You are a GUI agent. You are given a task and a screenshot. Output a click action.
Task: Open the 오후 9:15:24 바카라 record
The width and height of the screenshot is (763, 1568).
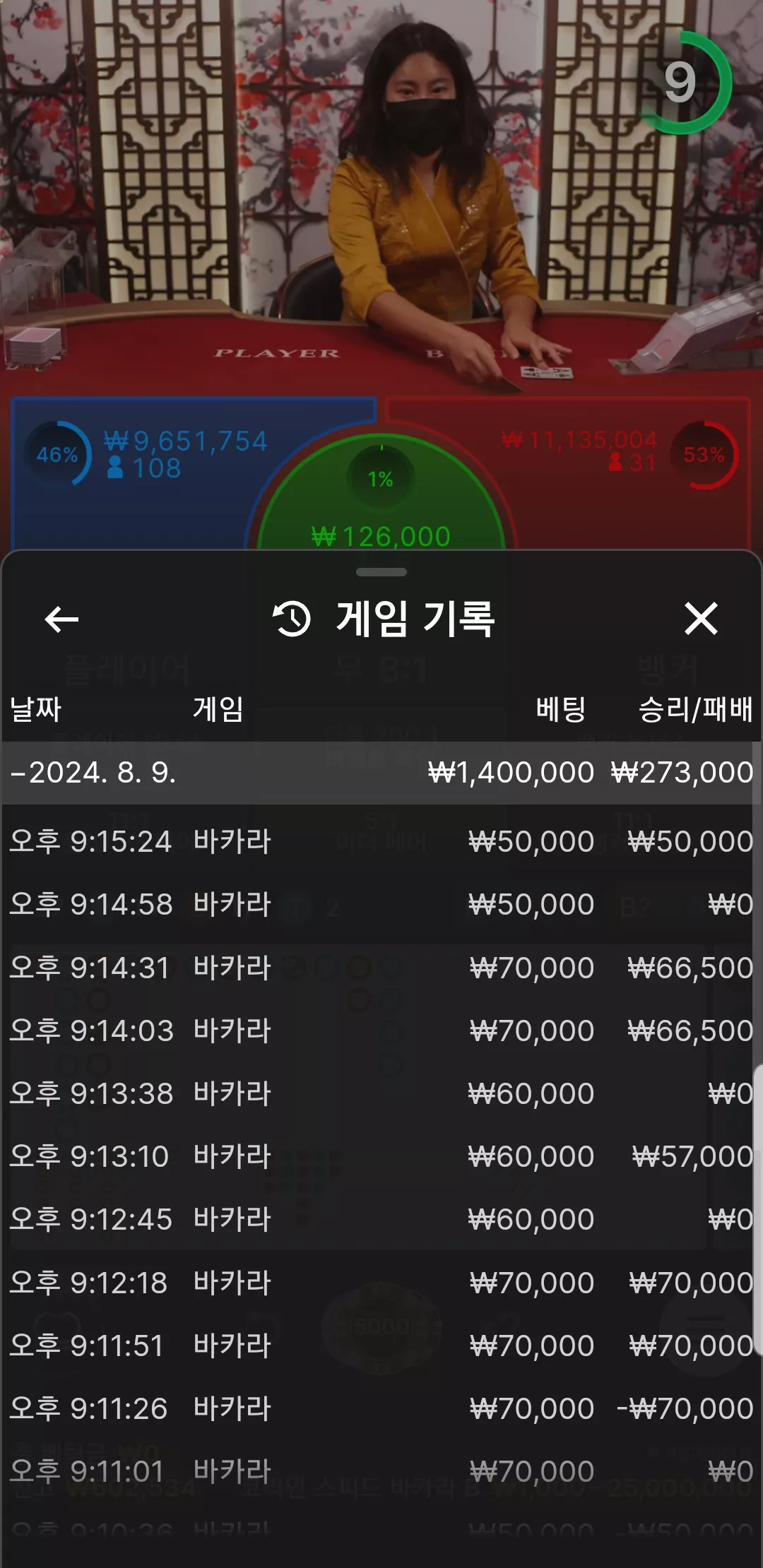click(x=381, y=841)
